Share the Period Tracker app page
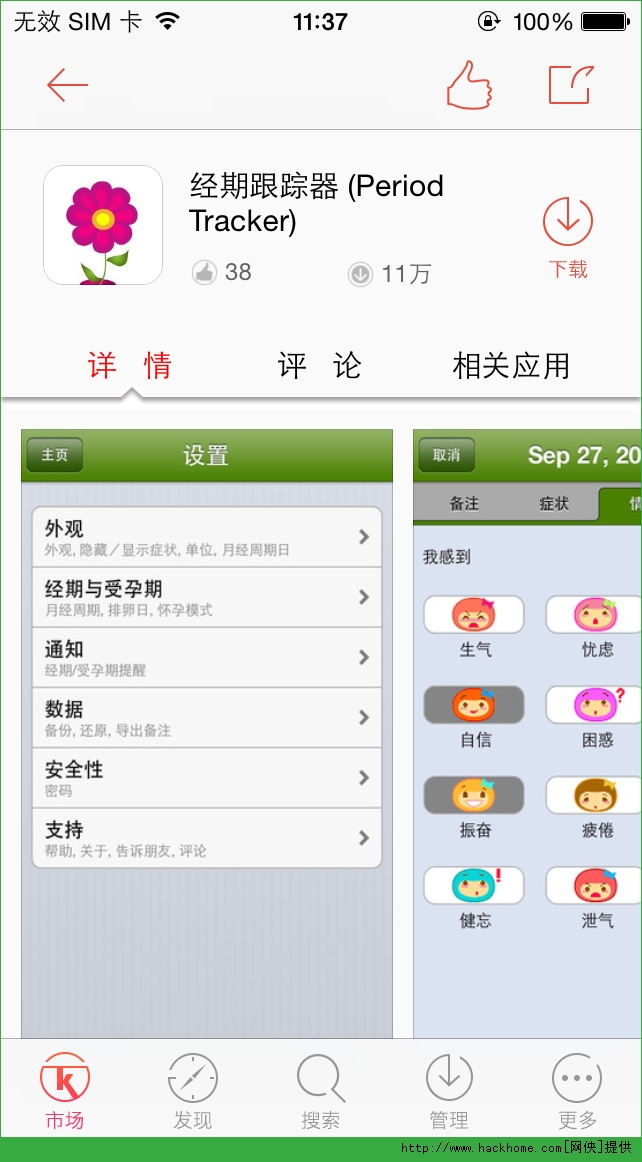Viewport: 642px width, 1162px height. 571,85
